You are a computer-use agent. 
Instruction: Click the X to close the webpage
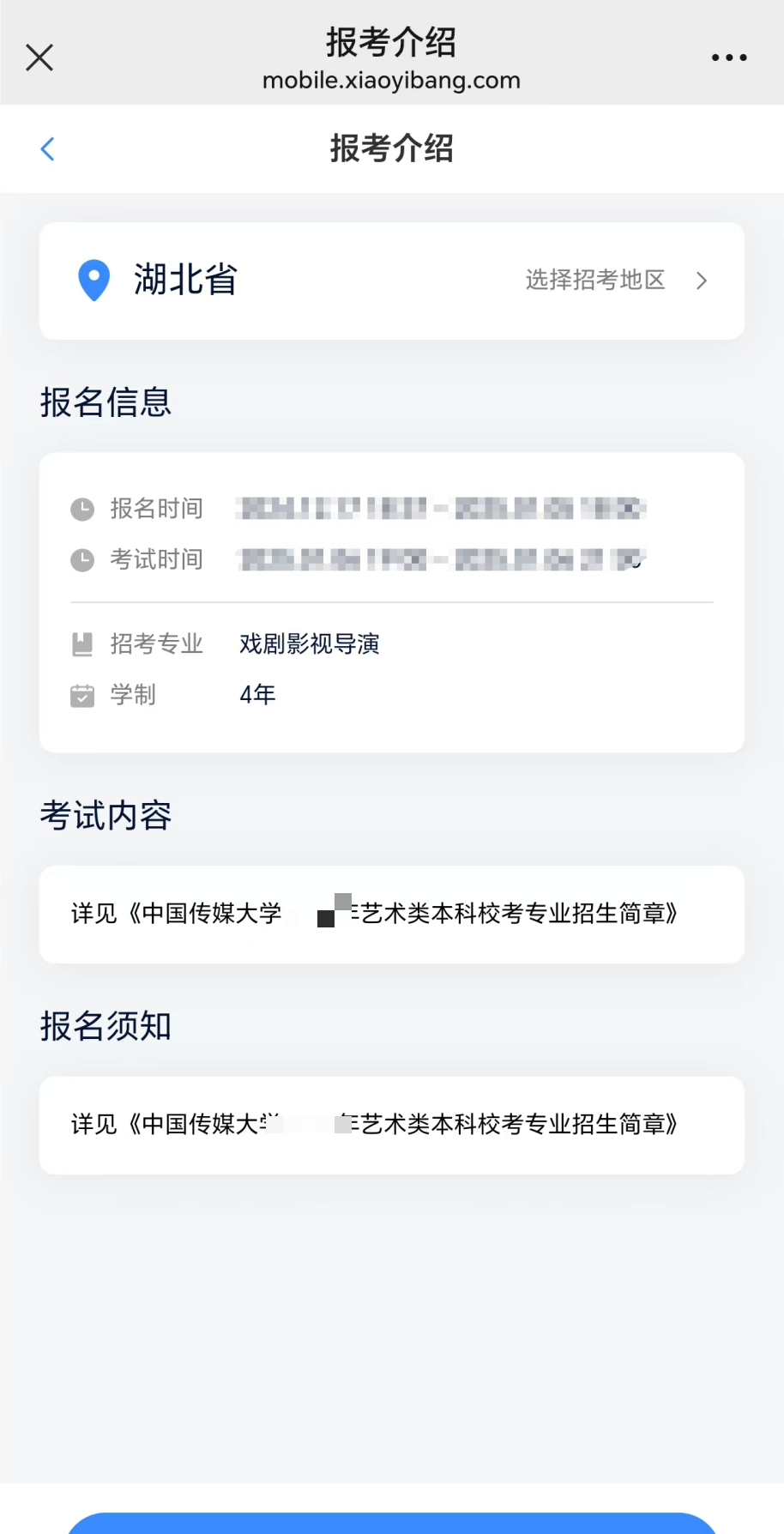pos(39,57)
